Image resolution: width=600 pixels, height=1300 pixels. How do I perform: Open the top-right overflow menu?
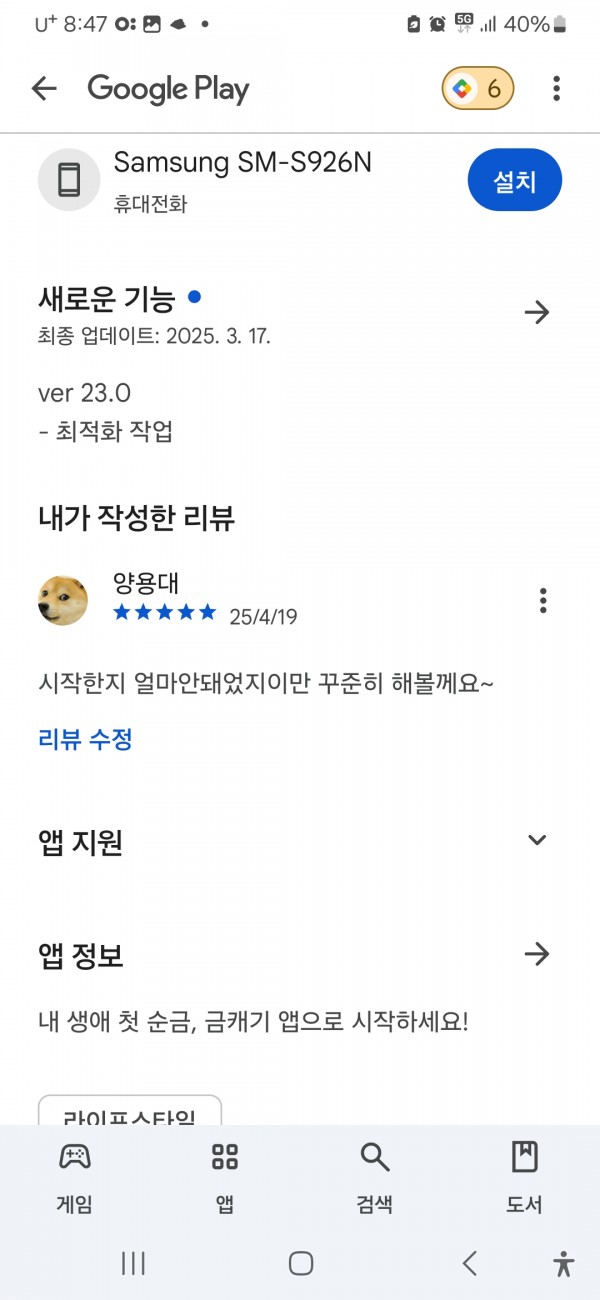tap(556, 89)
